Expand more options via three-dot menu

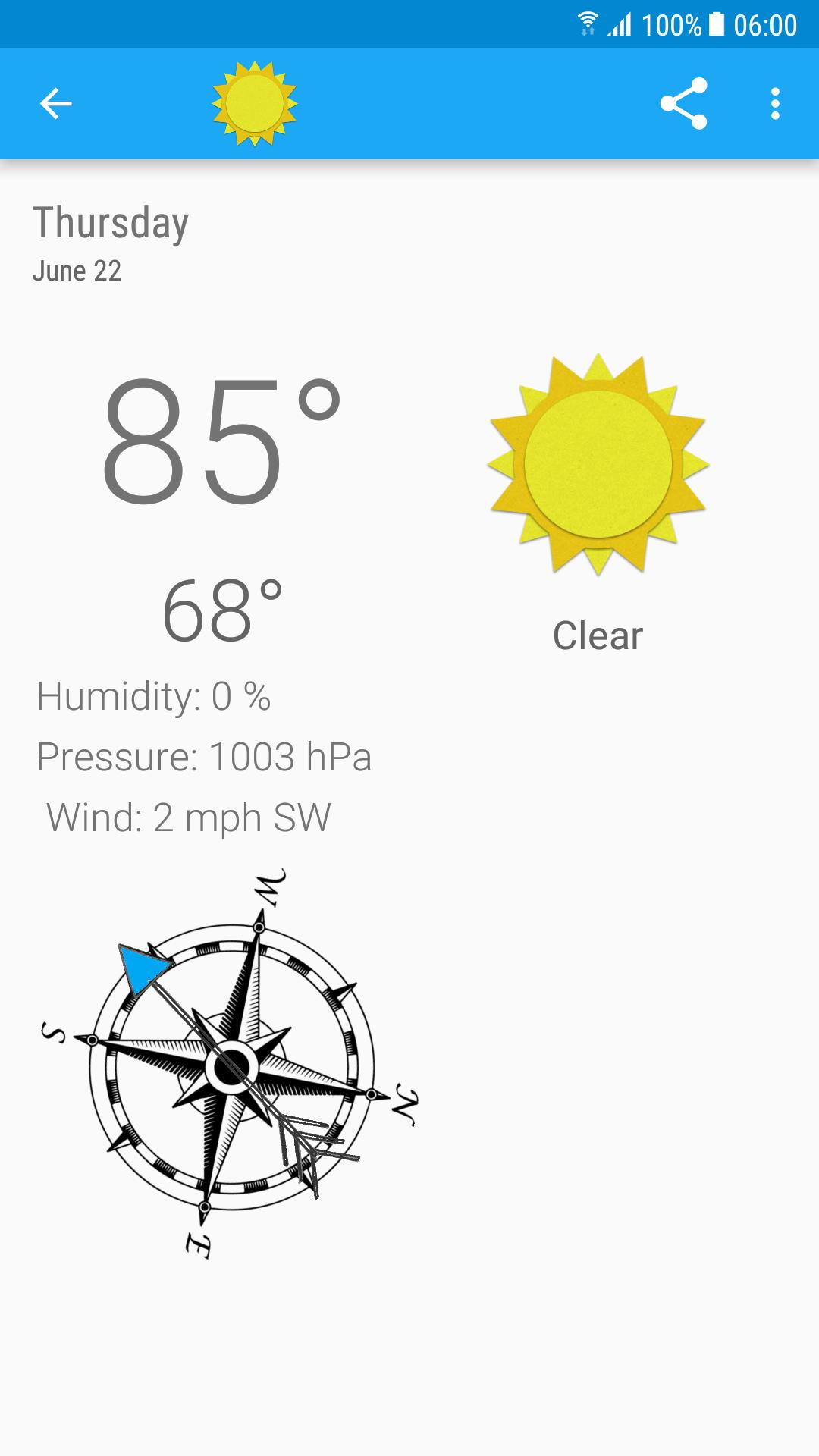coord(774,103)
